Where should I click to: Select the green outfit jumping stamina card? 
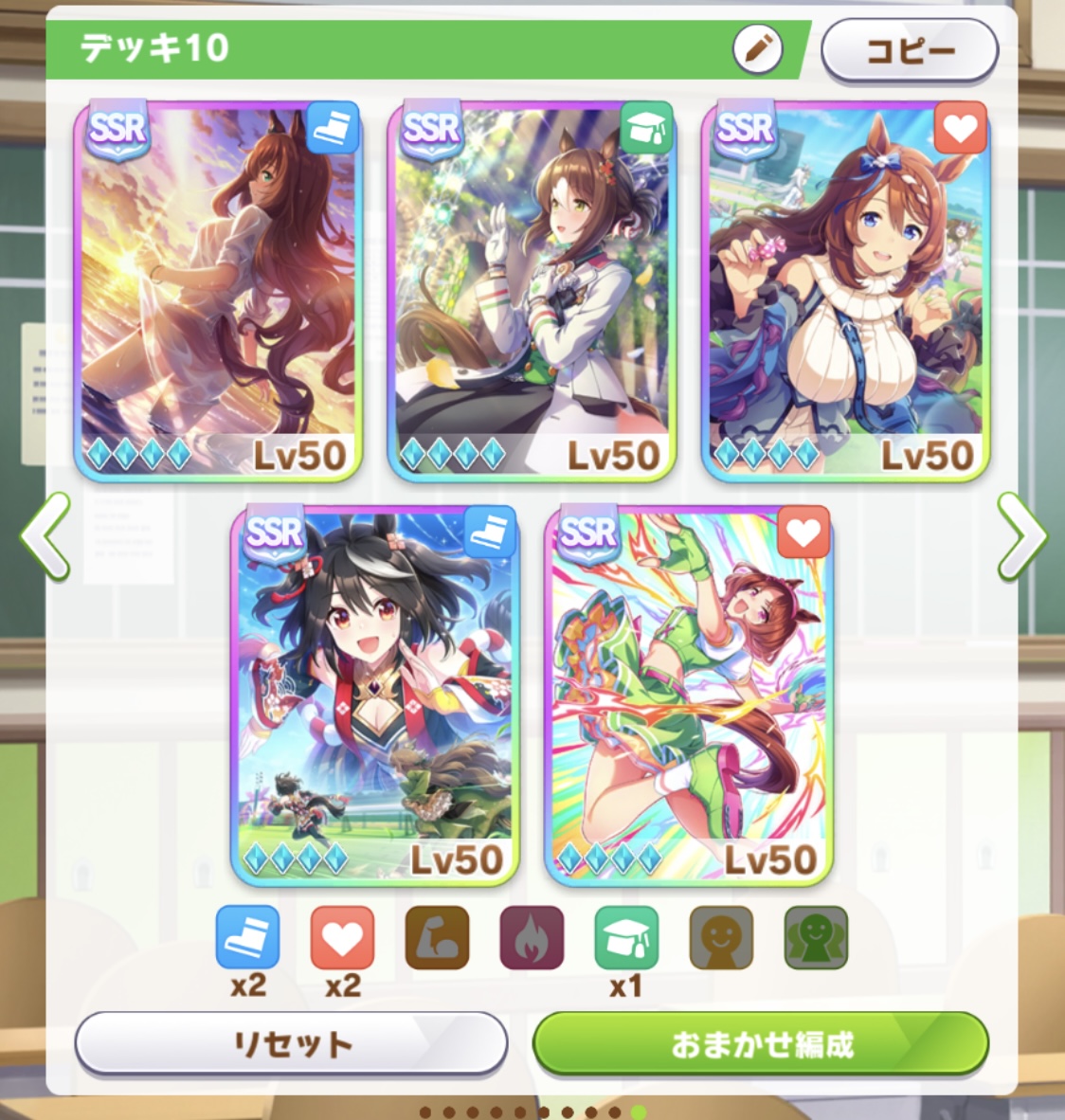coord(689,694)
